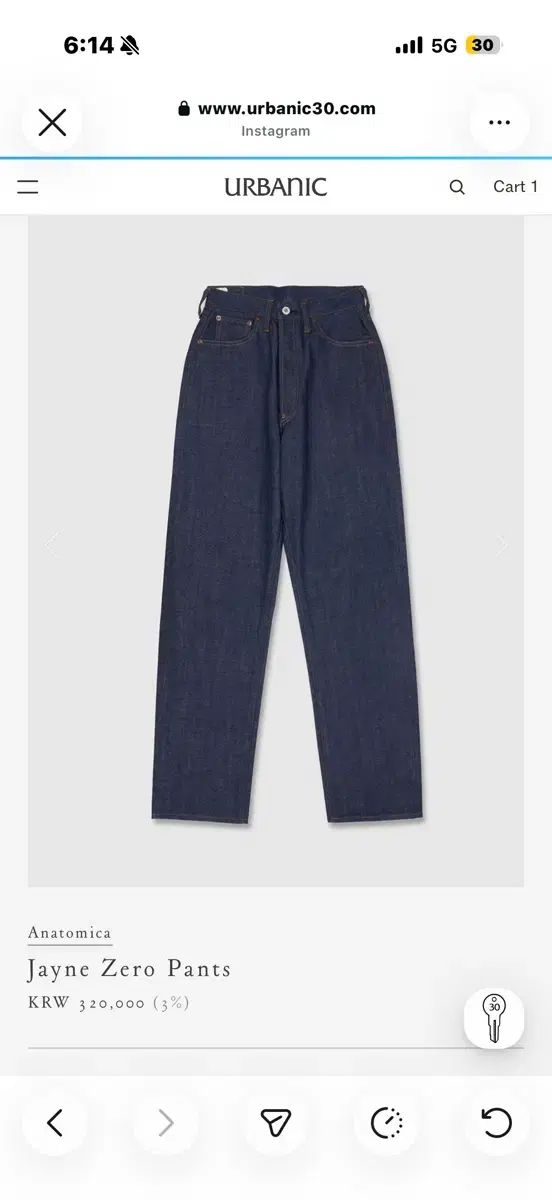Go back in browser history
552x1200 pixels.
click(55, 1124)
